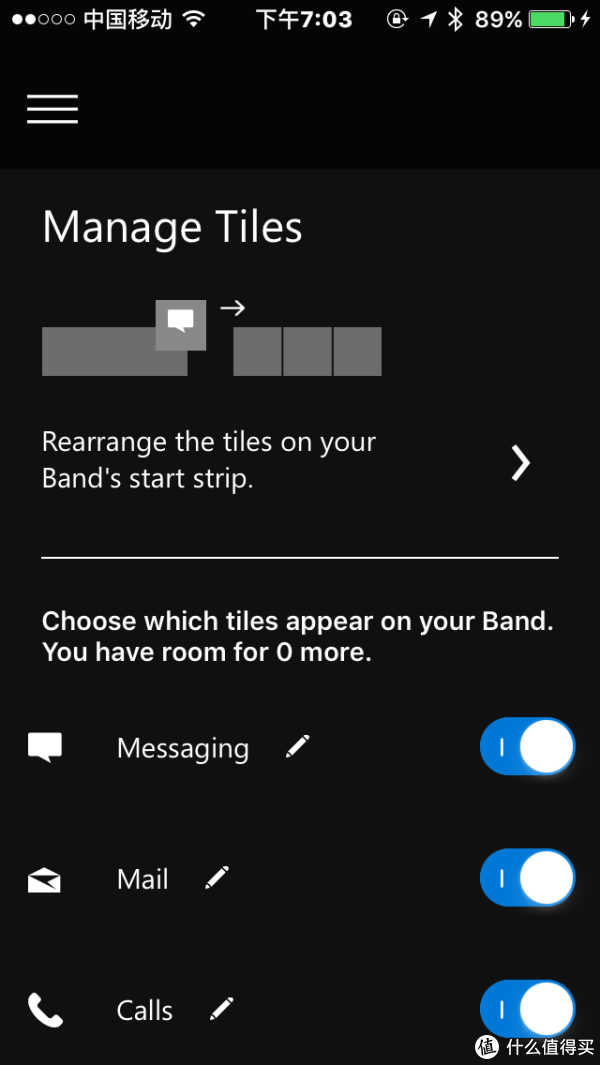Open the hamburger menu
This screenshot has height=1065, width=600.
(x=52, y=109)
